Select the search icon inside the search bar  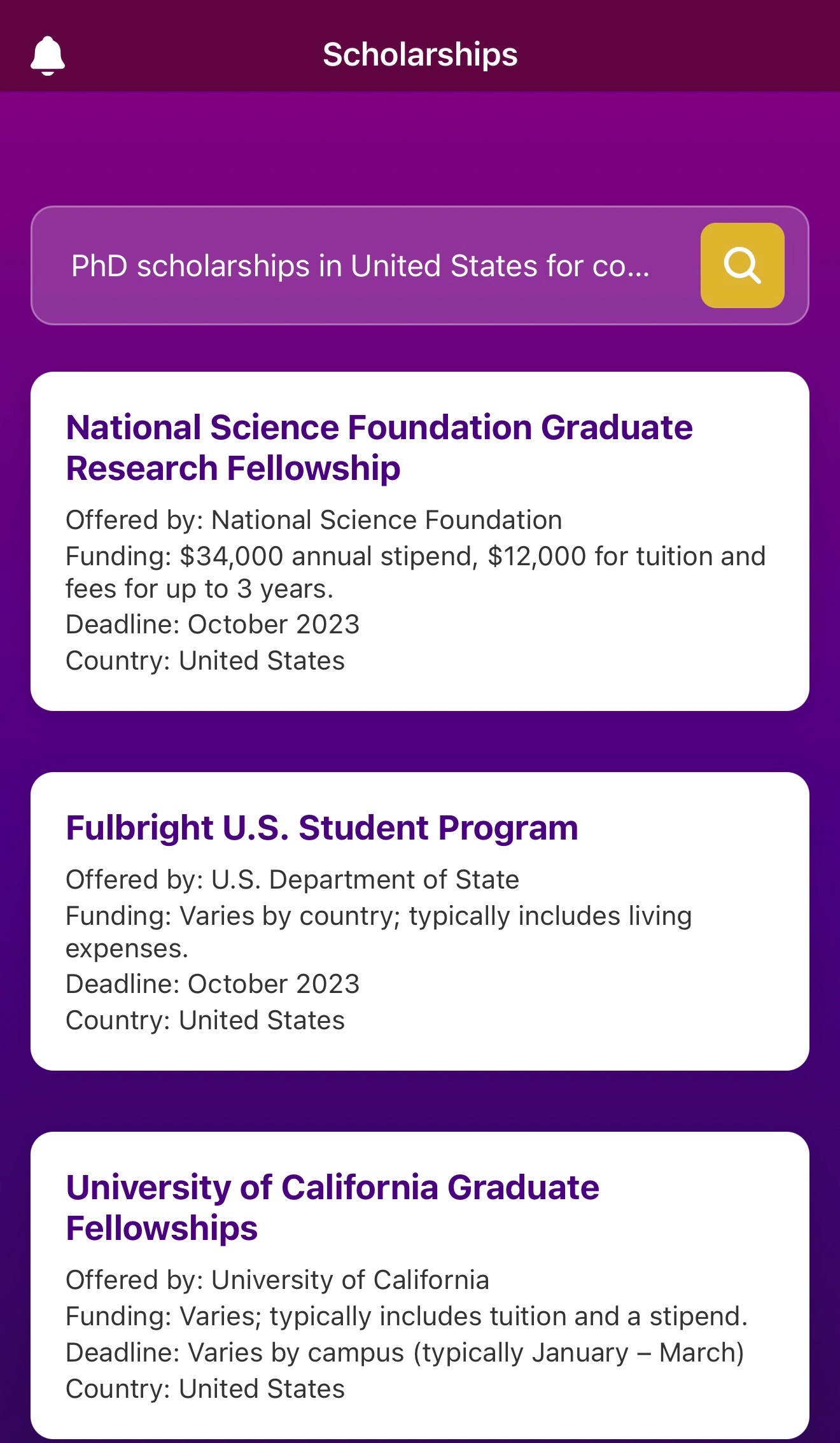point(742,265)
